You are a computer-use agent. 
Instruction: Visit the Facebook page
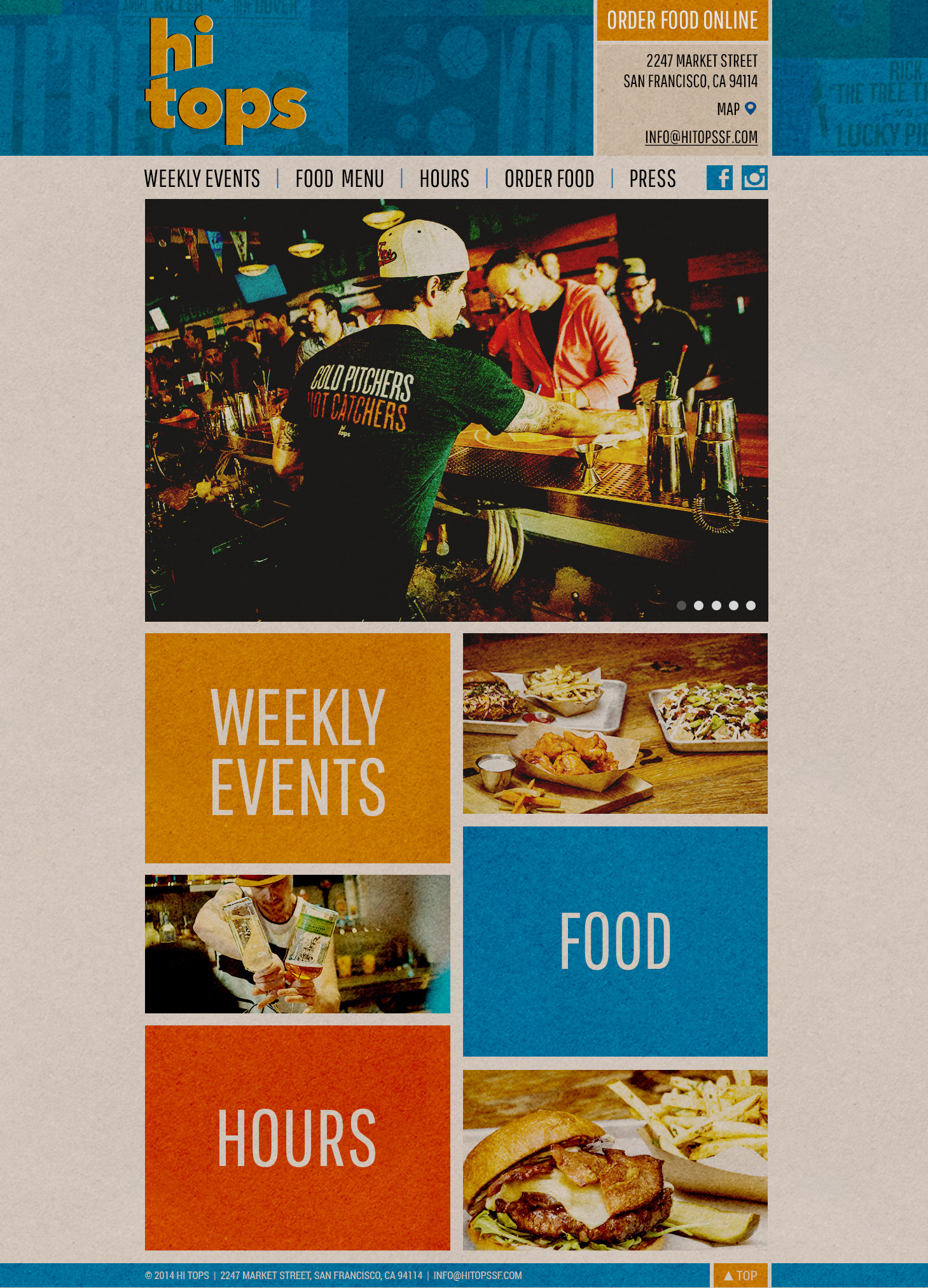pos(719,178)
